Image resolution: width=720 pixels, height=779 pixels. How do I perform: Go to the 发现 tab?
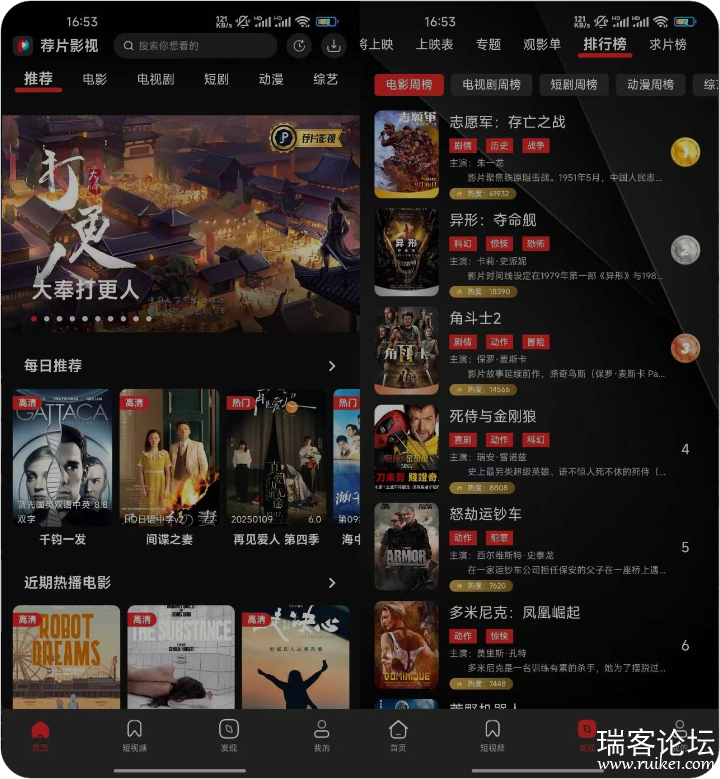pyautogui.click(x=229, y=735)
